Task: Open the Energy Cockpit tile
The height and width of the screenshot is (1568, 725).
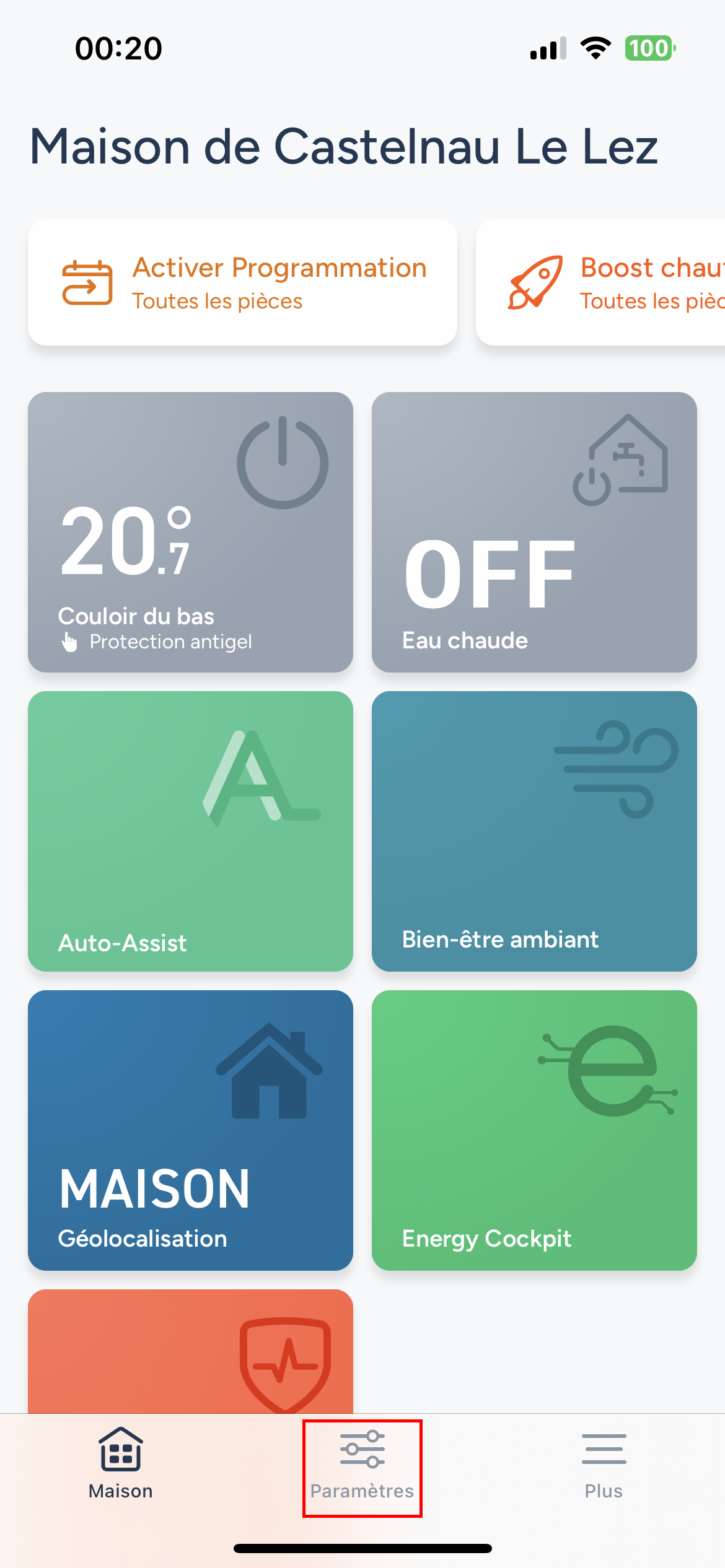Action: pyautogui.click(x=534, y=1130)
